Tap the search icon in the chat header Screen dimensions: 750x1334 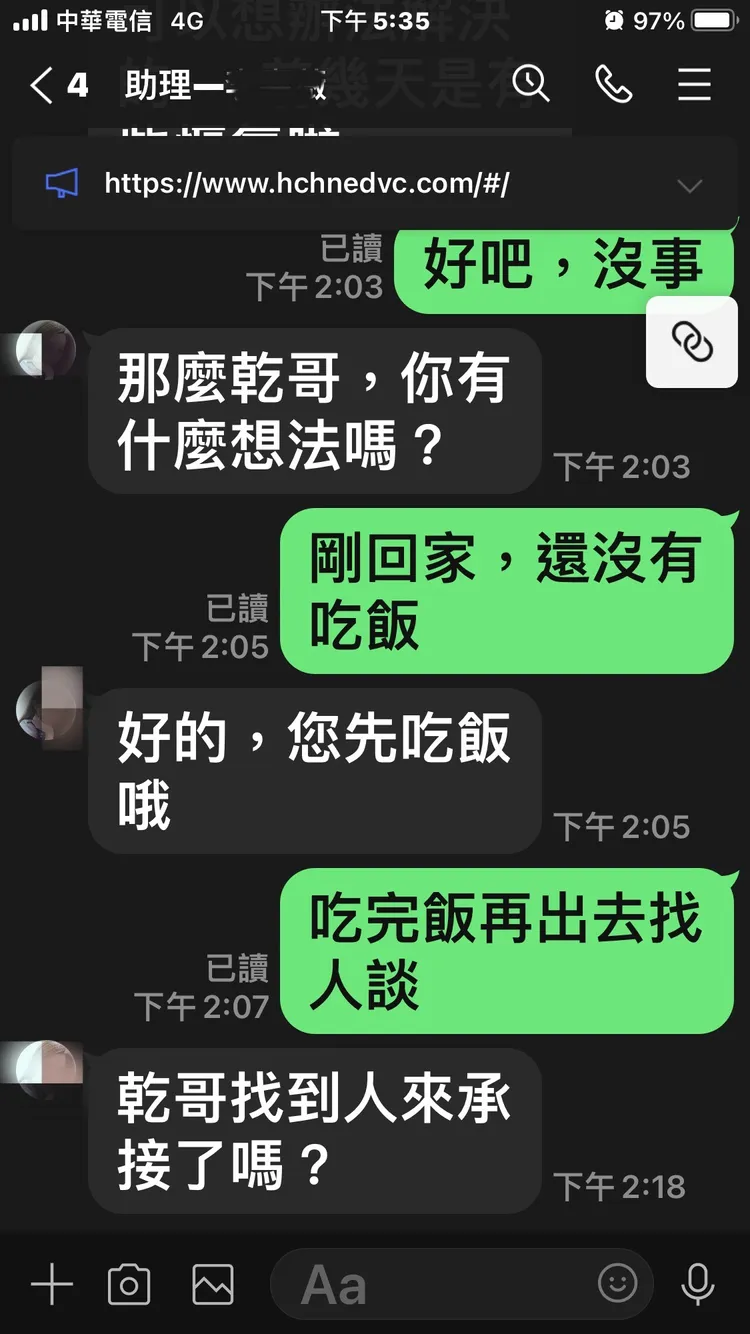(x=531, y=86)
